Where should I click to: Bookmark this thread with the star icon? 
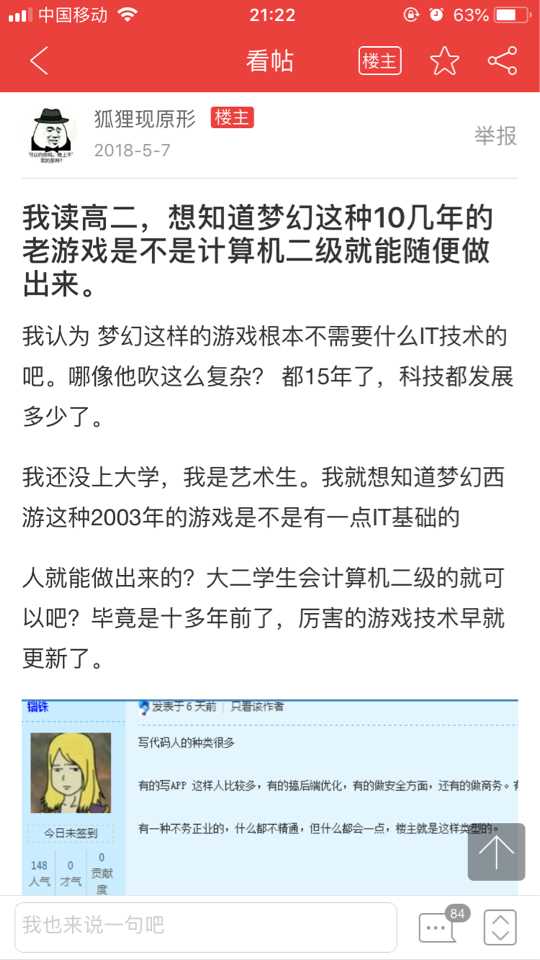[x=444, y=61]
